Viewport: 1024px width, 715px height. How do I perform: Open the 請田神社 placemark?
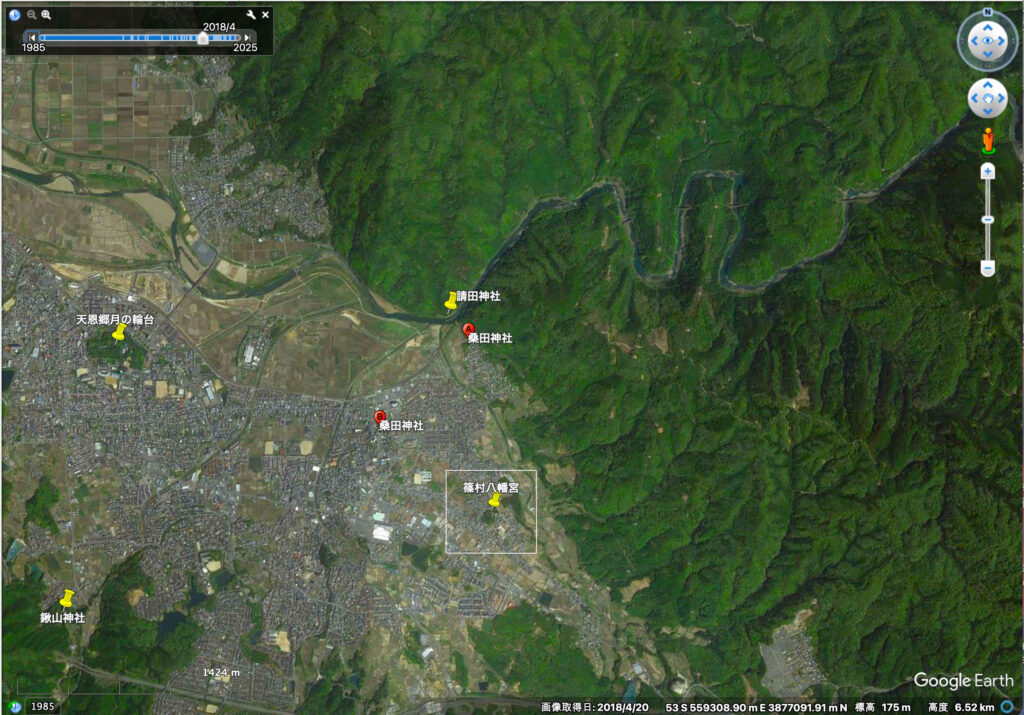(451, 300)
